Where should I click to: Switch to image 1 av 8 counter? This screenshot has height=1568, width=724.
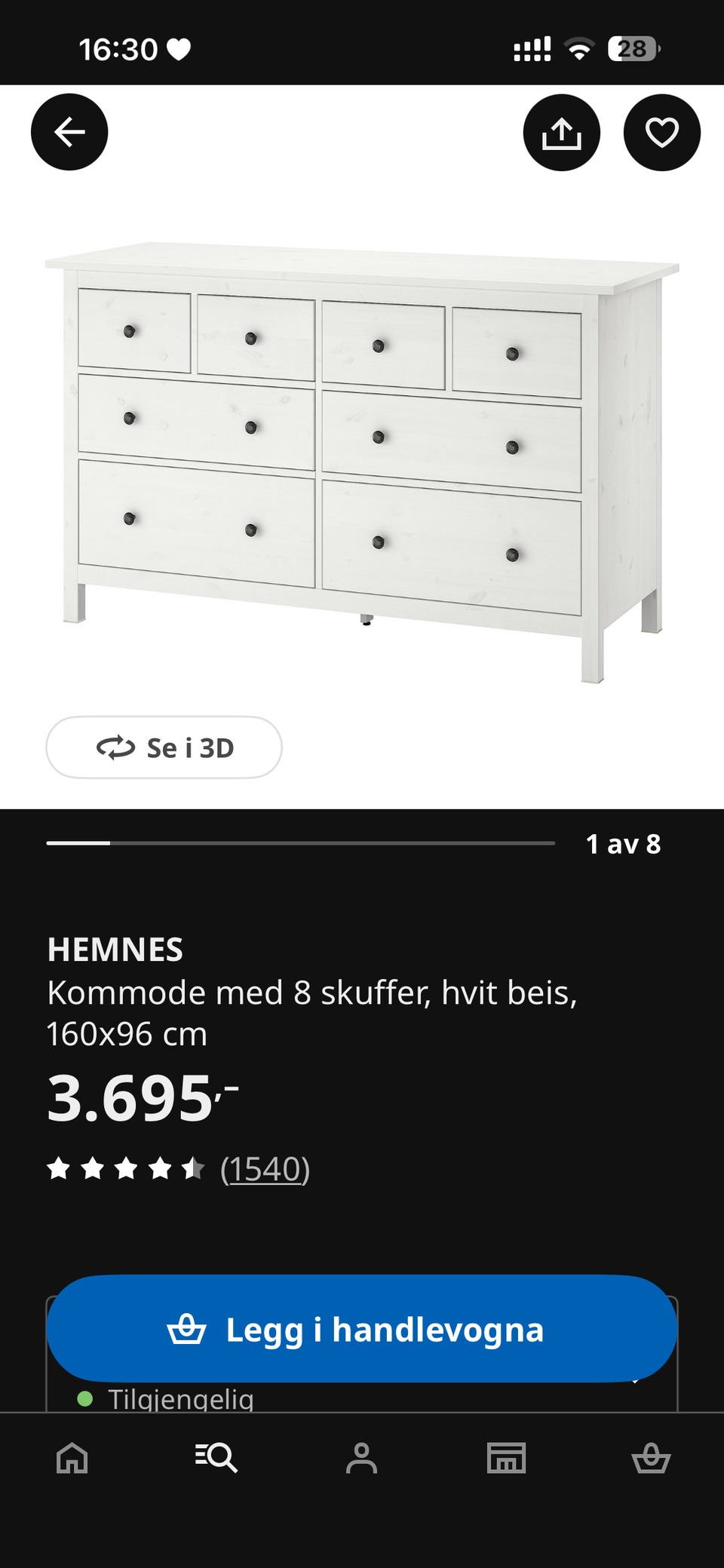pos(624,845)
